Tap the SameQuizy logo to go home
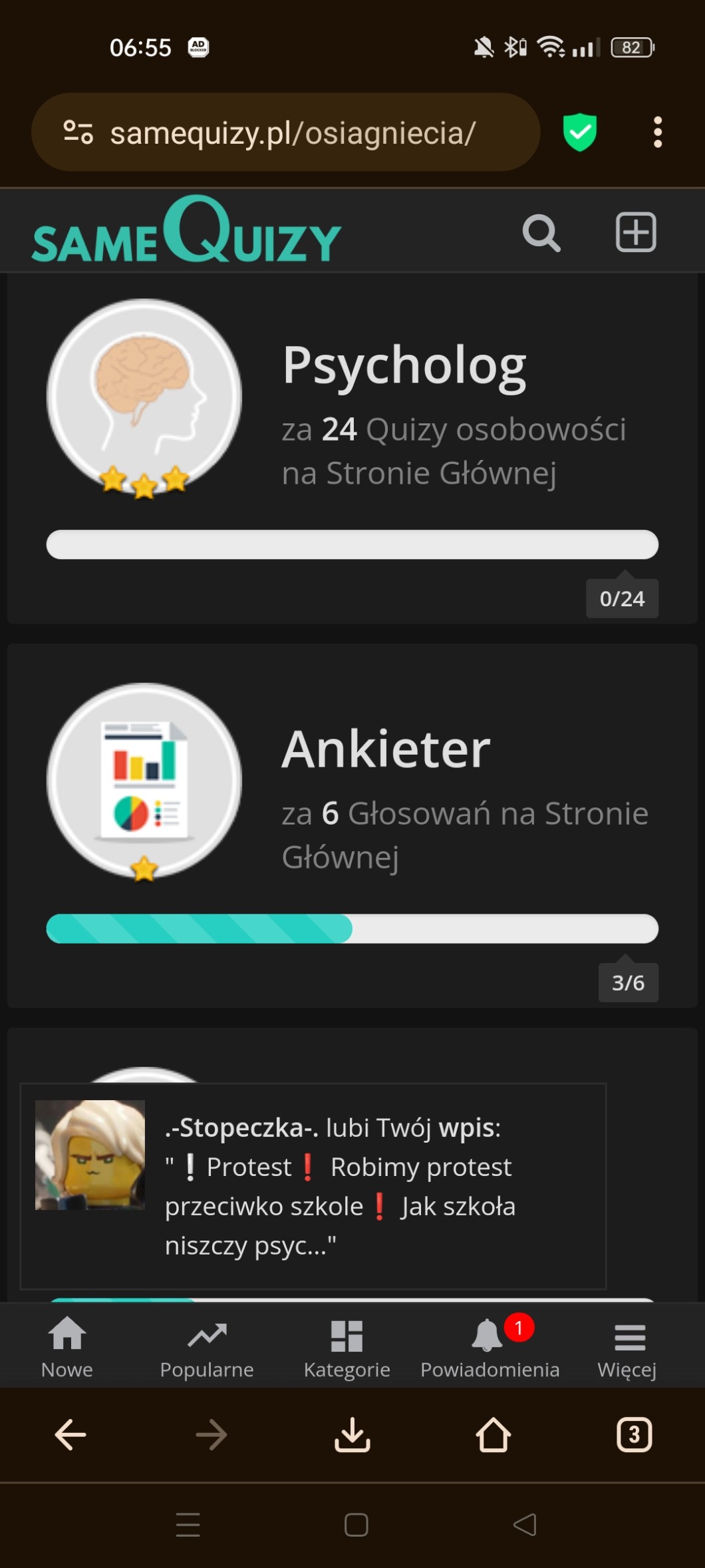This screenshot has height=1568, width=705. [186, 230]
